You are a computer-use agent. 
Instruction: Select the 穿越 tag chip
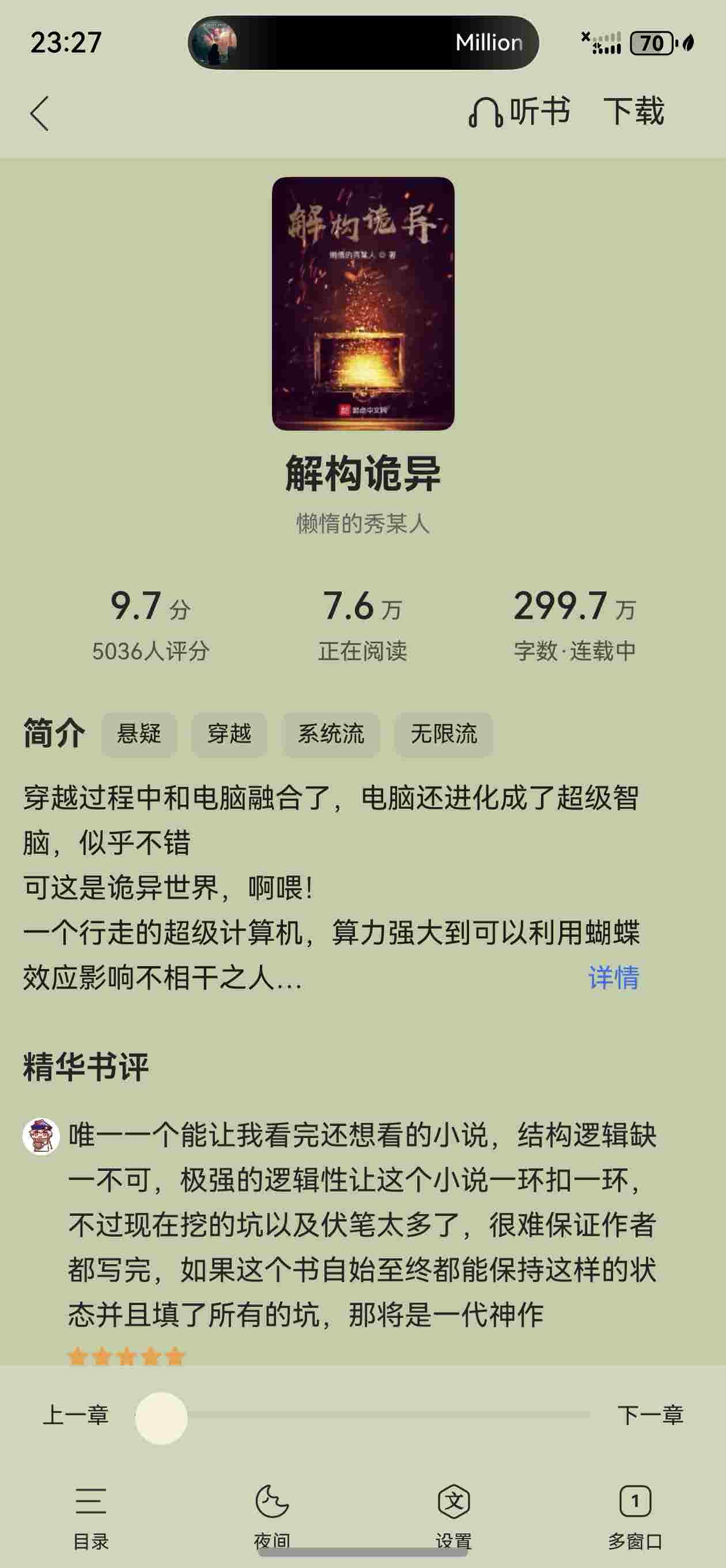click(x=229, y=734)
